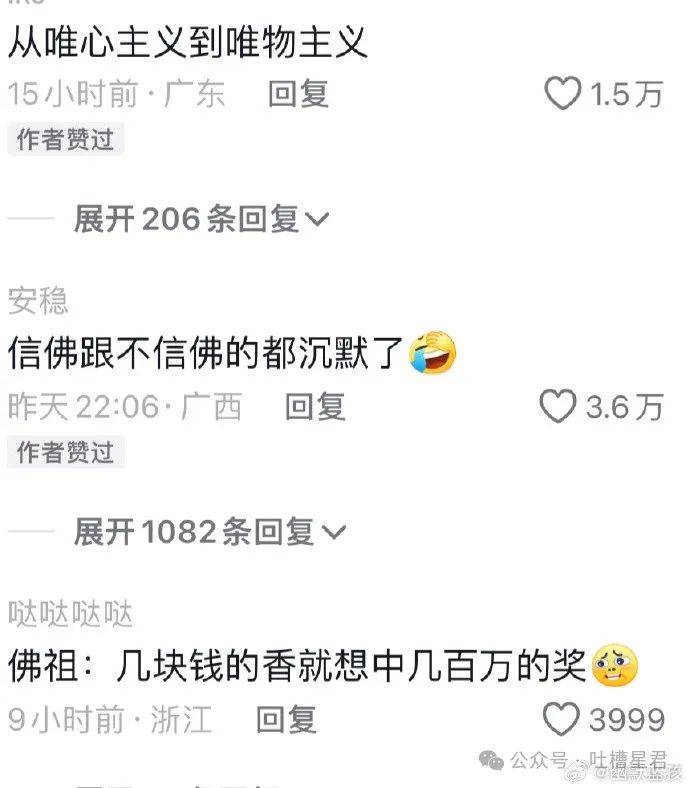Like 哒哒哒哒's comment about 佛祖
The width and height of the screenshot is (690, 788).
point(561,719)
